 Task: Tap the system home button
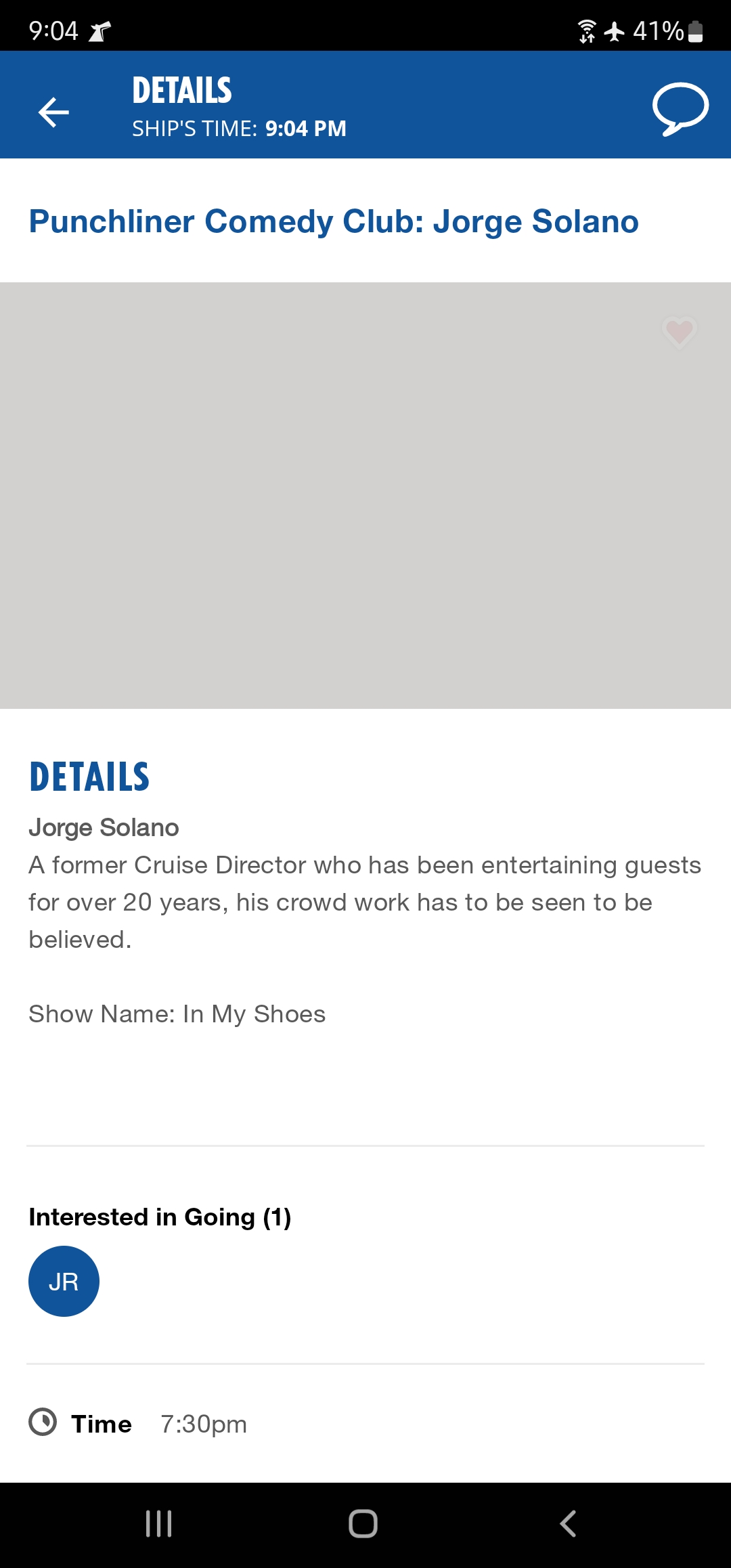tap(363, 1524)
